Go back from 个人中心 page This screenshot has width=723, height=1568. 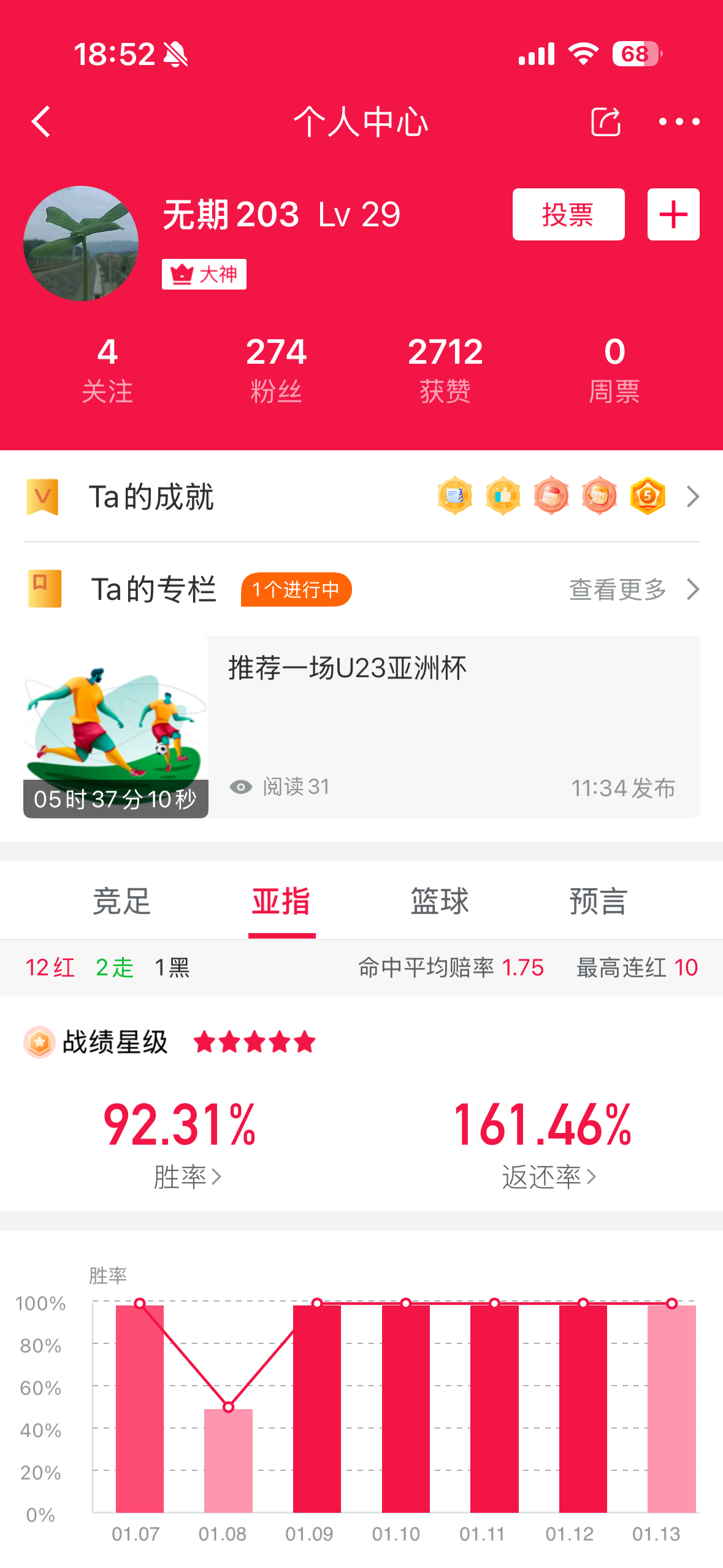pos(41,121)
